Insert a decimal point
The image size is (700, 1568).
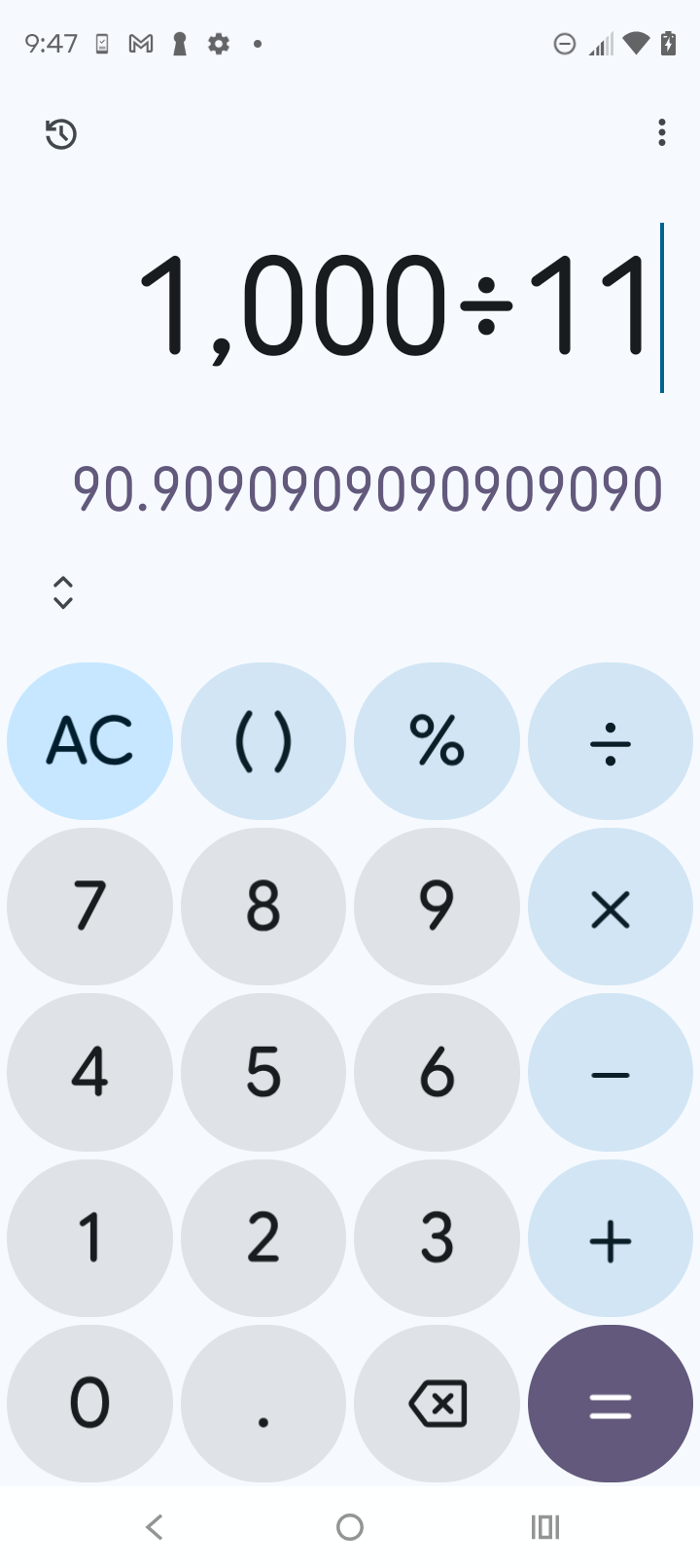(x=263, y=1403)
